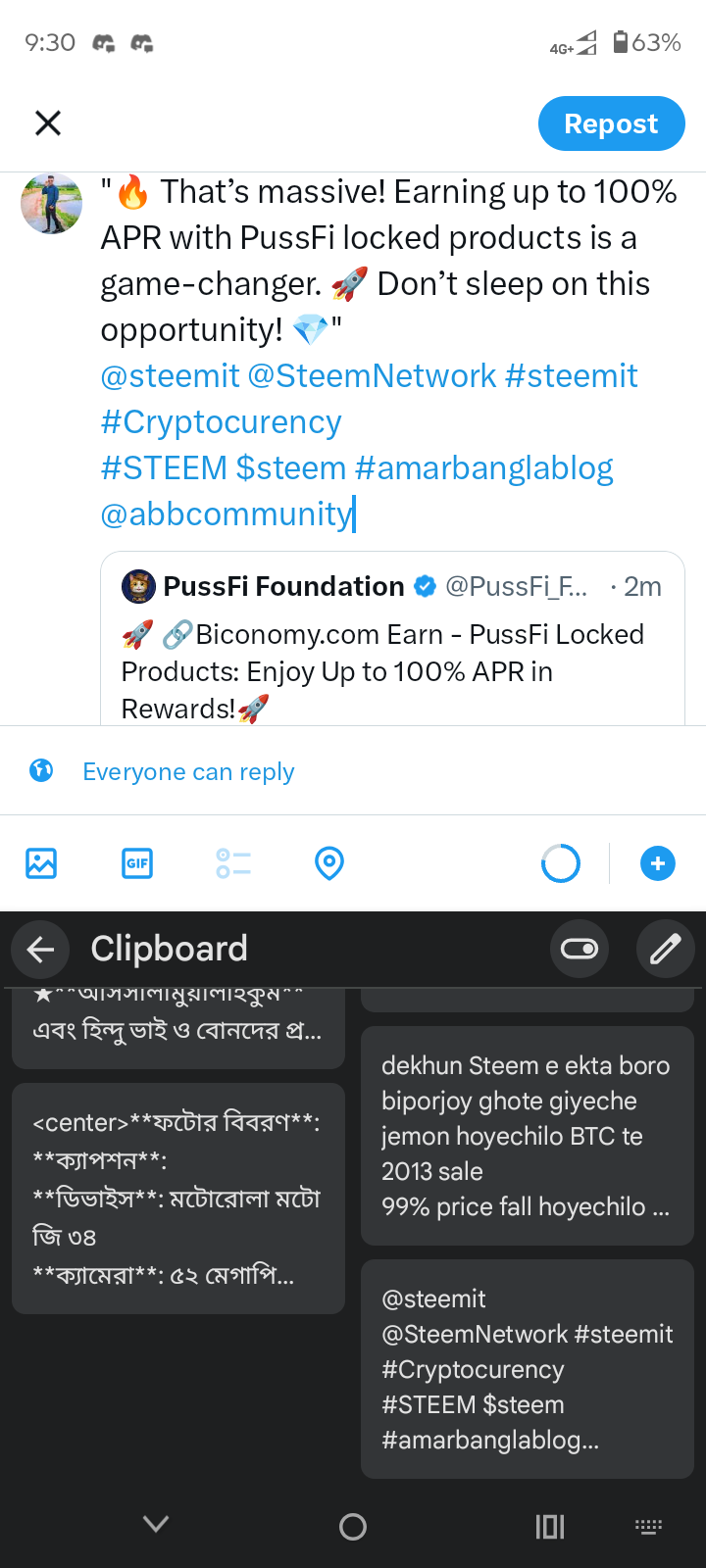
Task: Paste the clip starting with dekhun Steem
Action: pos(527,1135)
